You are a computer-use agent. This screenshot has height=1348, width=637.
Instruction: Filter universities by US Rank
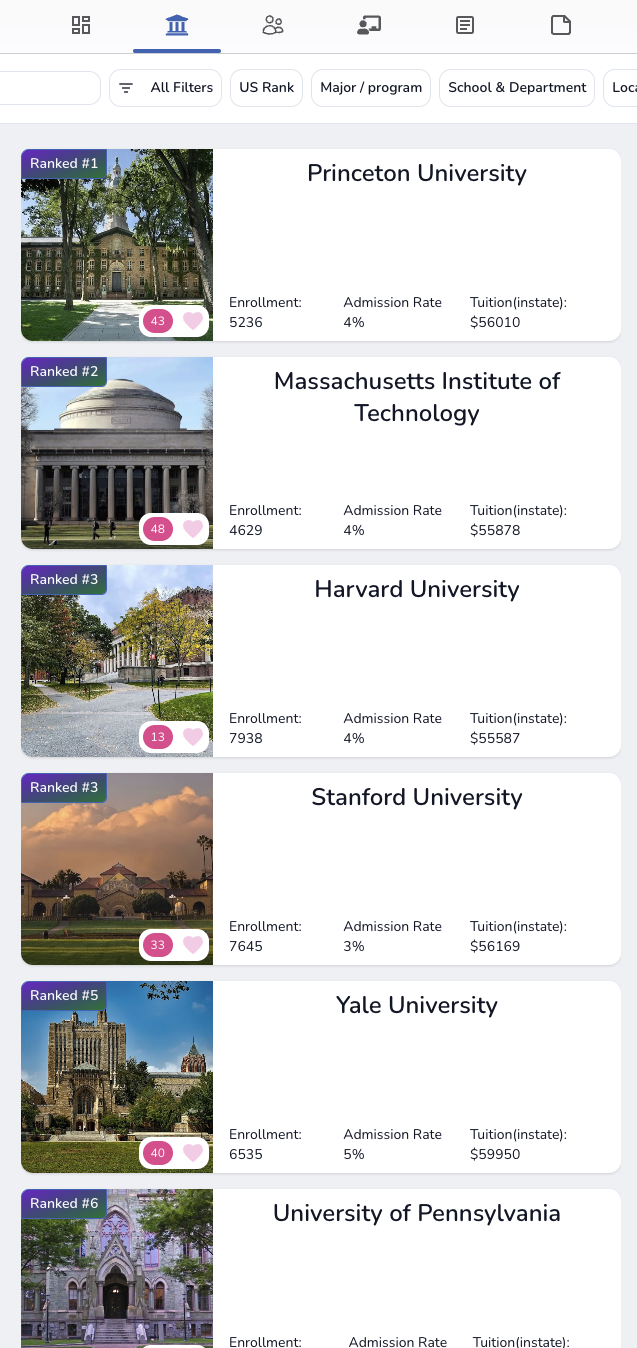pyautogui.click(x=267, y=88)
